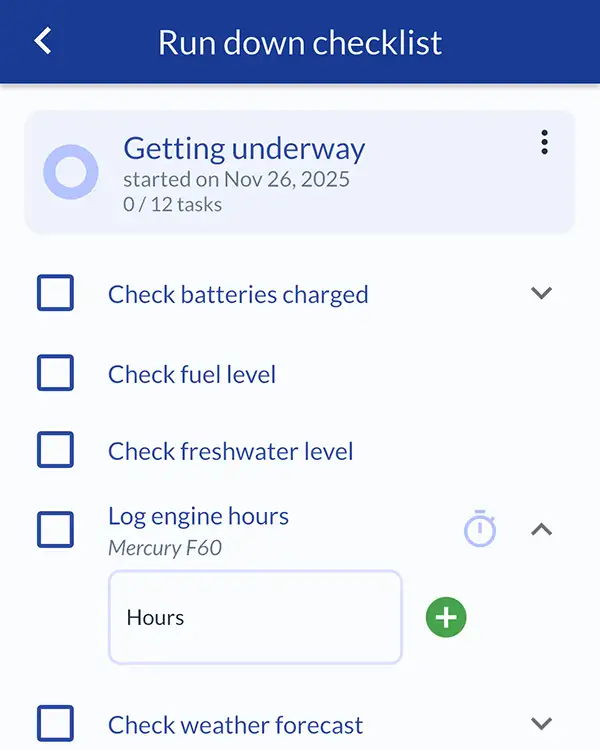Expand the Check weather forecast task

[541, 723]
